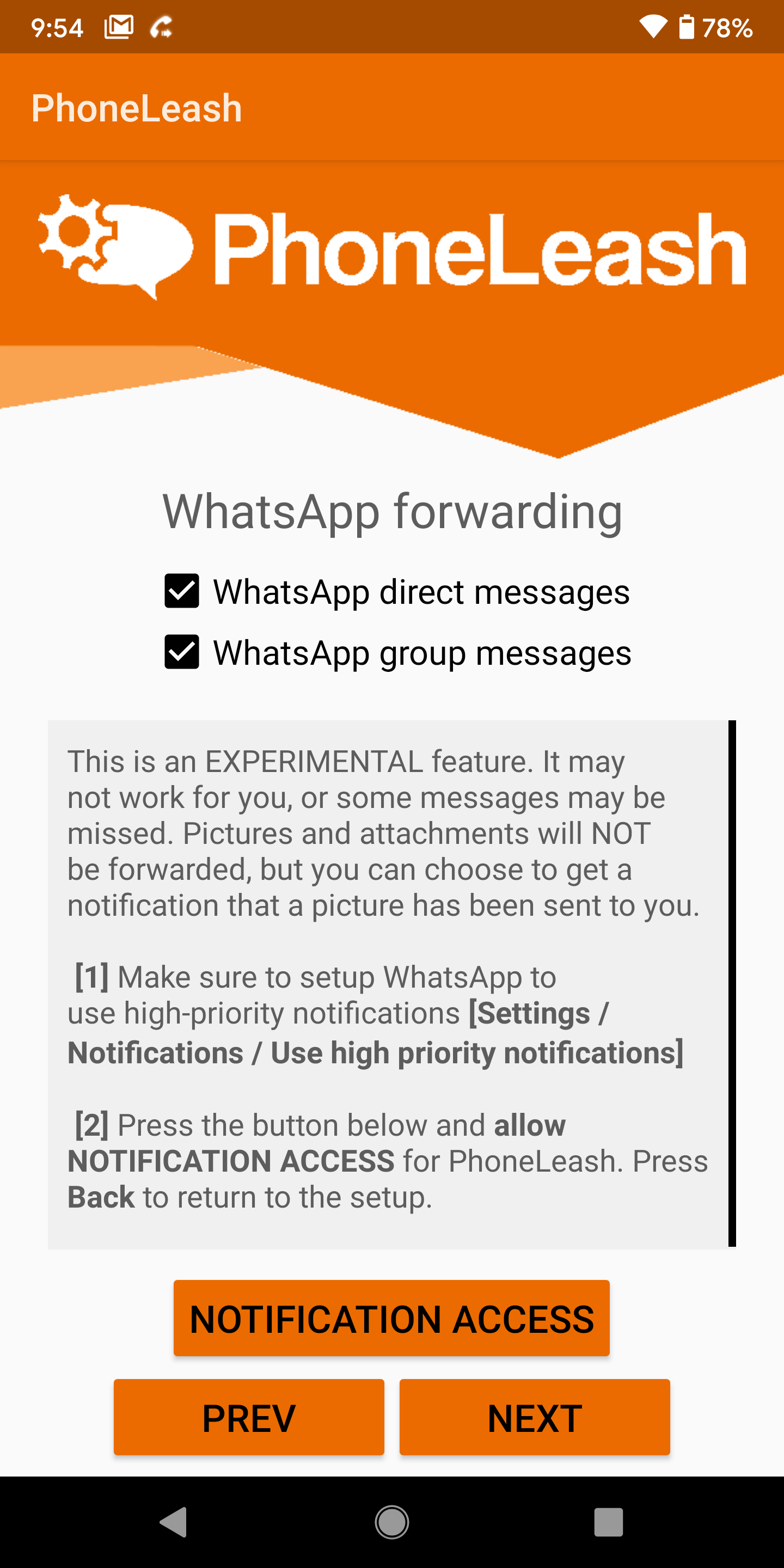Continue to the next setup step
Viewport: 784px width, 1568px height.
point(534,1418)
